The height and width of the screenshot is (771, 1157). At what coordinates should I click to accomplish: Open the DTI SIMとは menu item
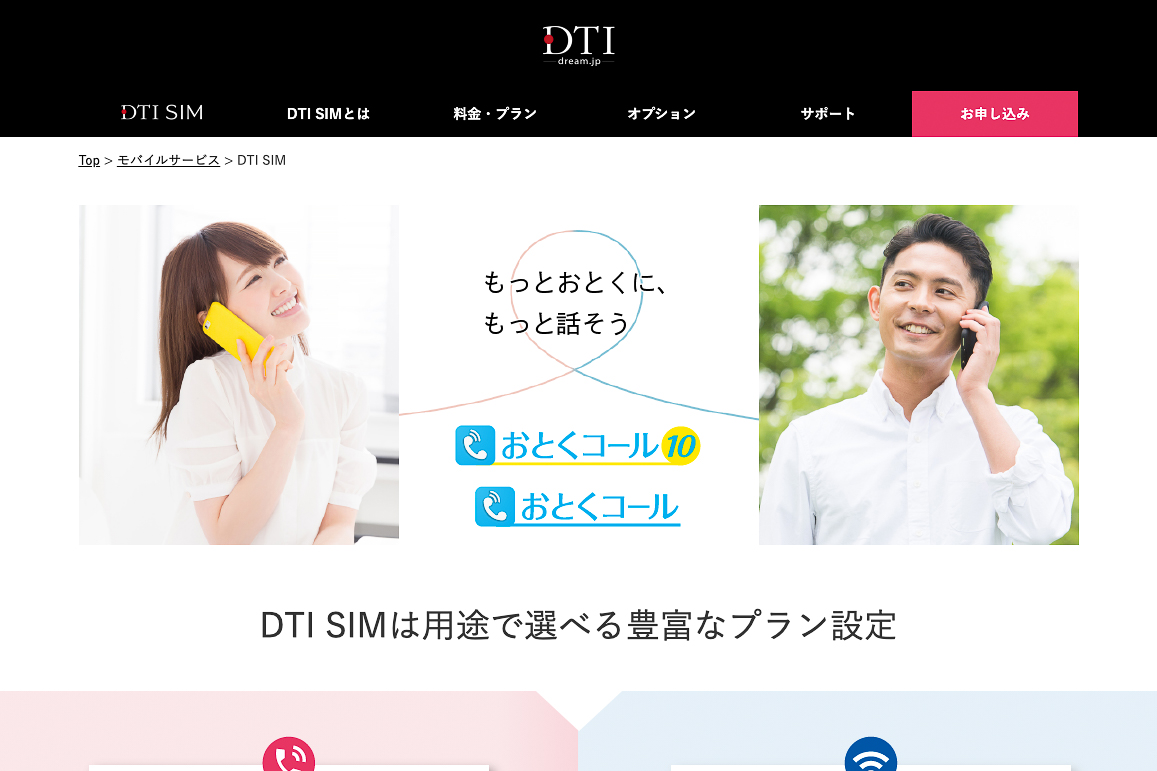(328, 114)
